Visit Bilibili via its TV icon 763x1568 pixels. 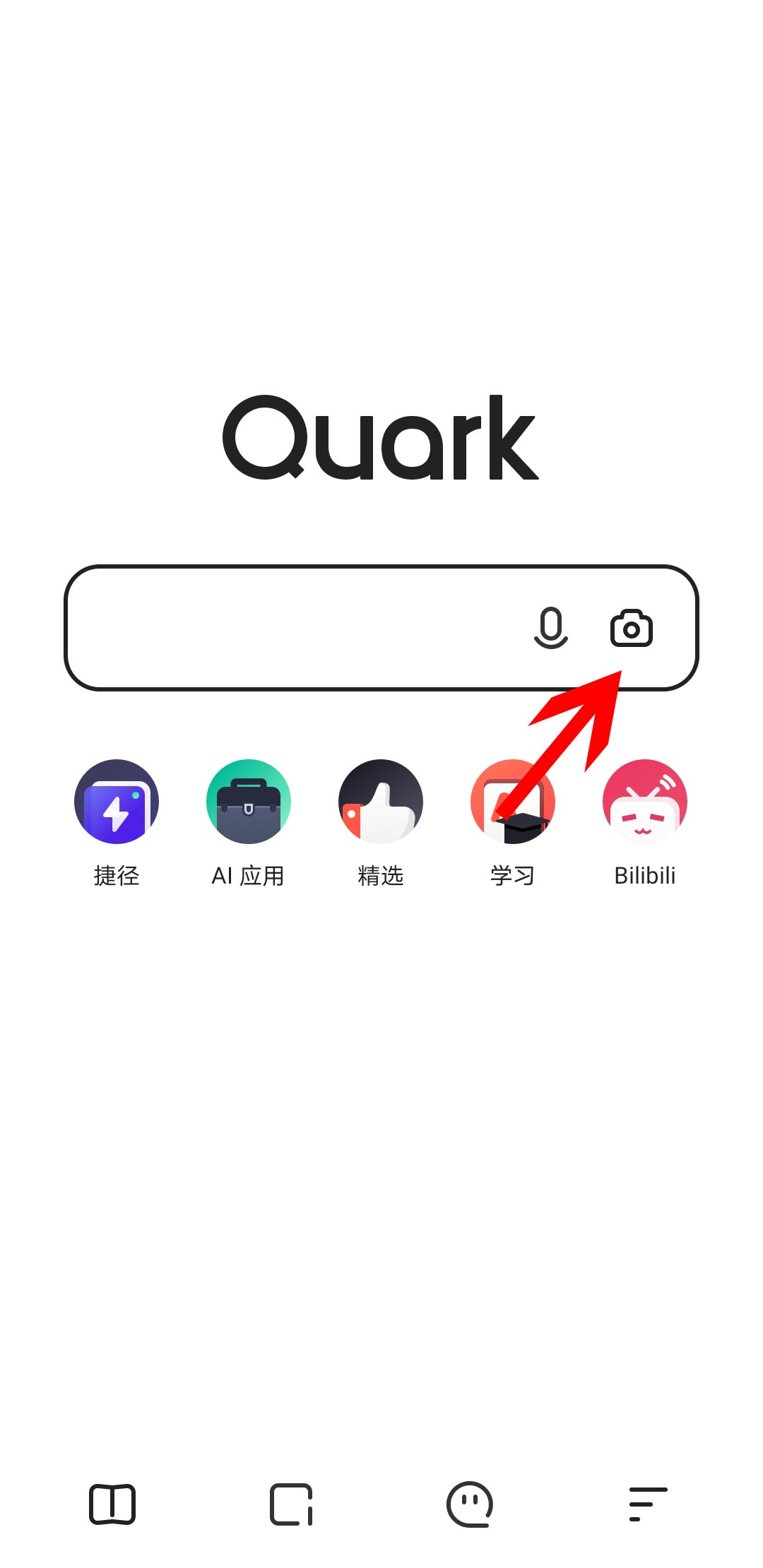[x=644, y=802]
